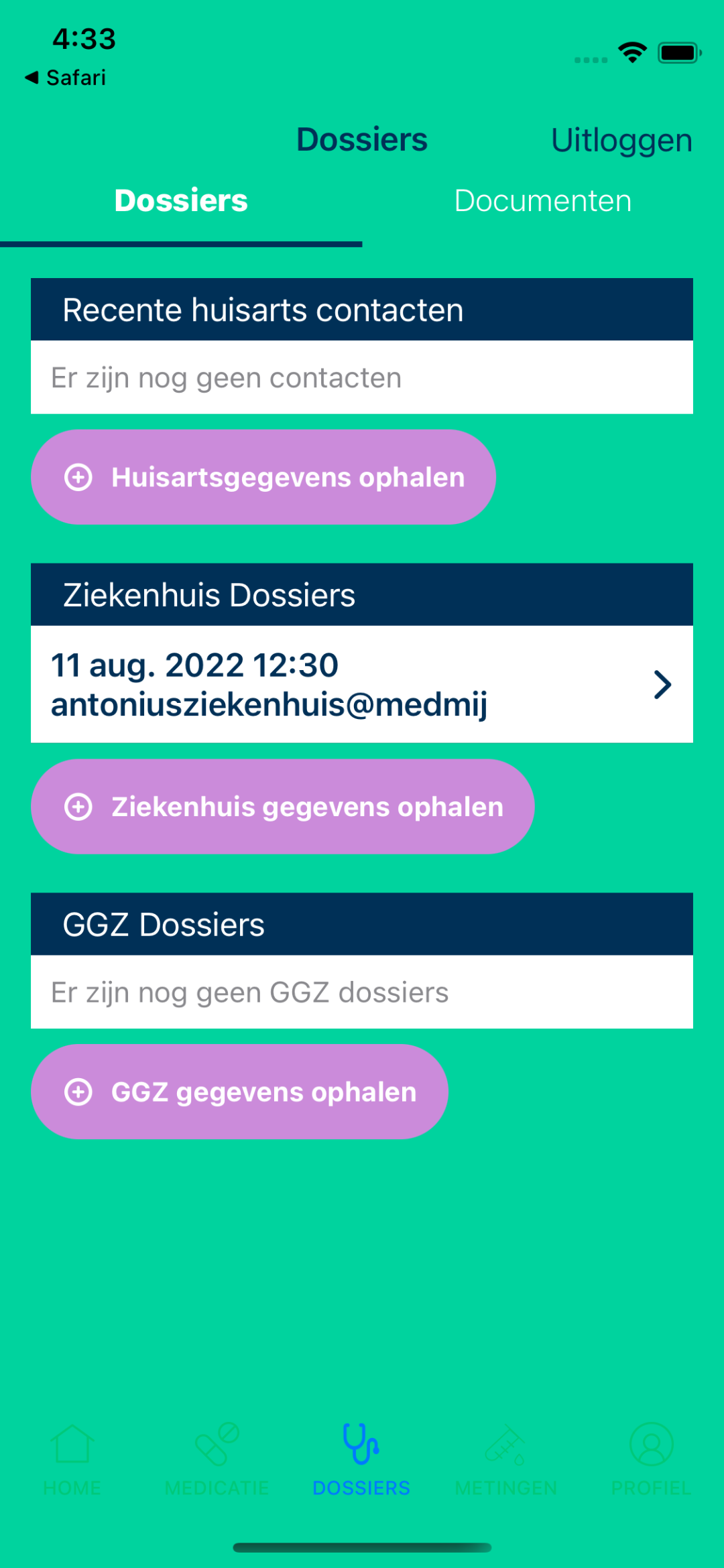Switch to the Metingen tab
Screen dimensions: 724x1568
coord(507,1461)
